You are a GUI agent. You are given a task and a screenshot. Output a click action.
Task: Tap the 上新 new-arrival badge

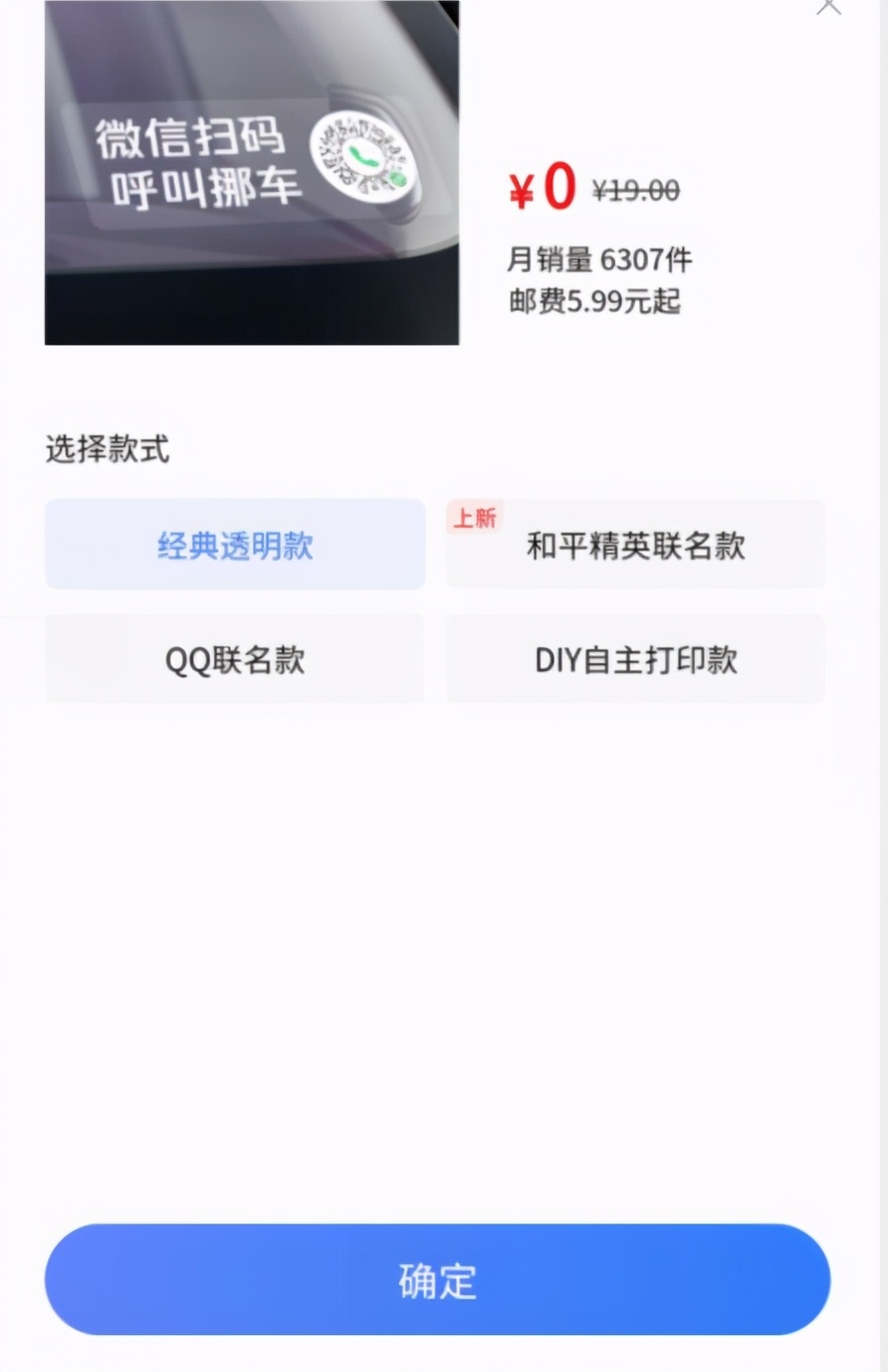(x=475, y=517)
